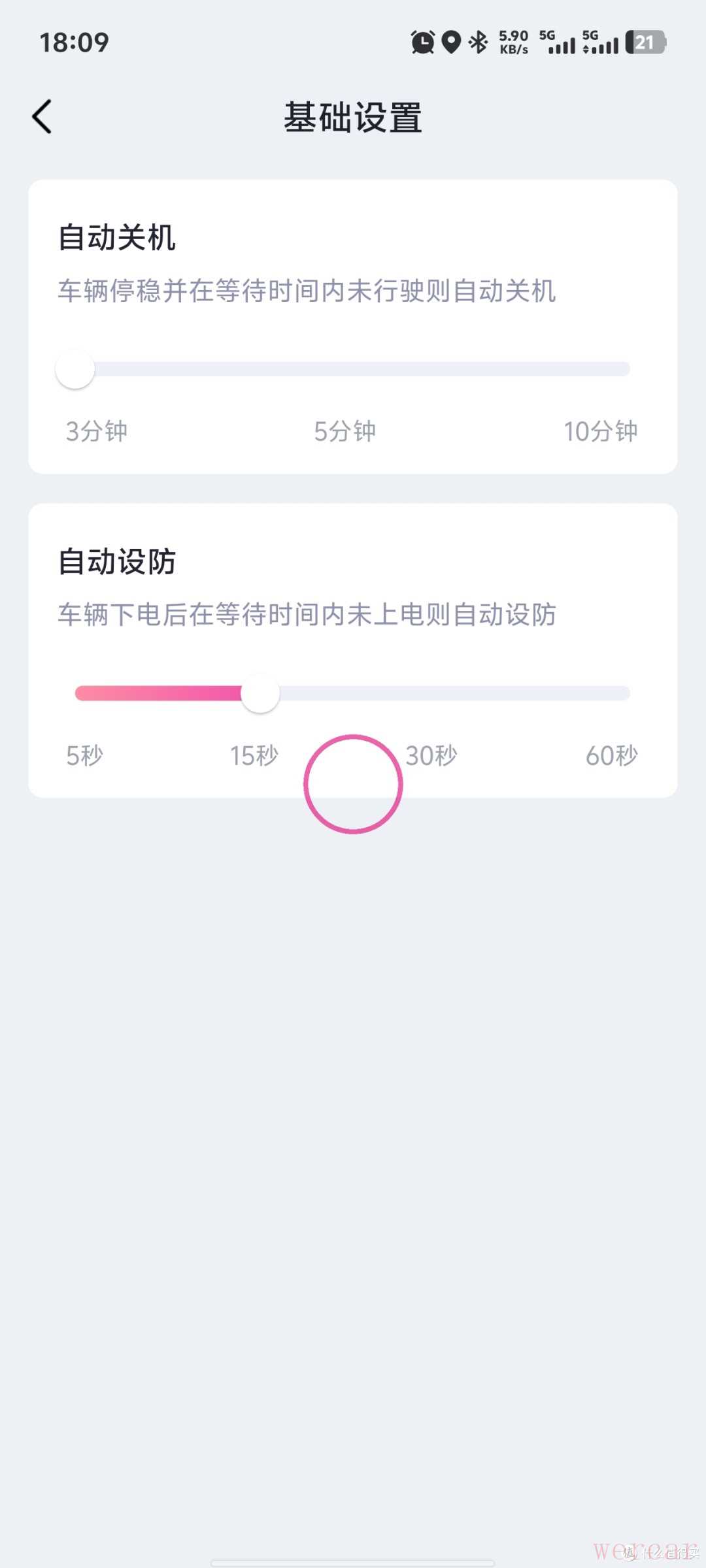Go back from 基础设置 page
The width and height of the screenshot is (706, 1568).
[42, 117]
